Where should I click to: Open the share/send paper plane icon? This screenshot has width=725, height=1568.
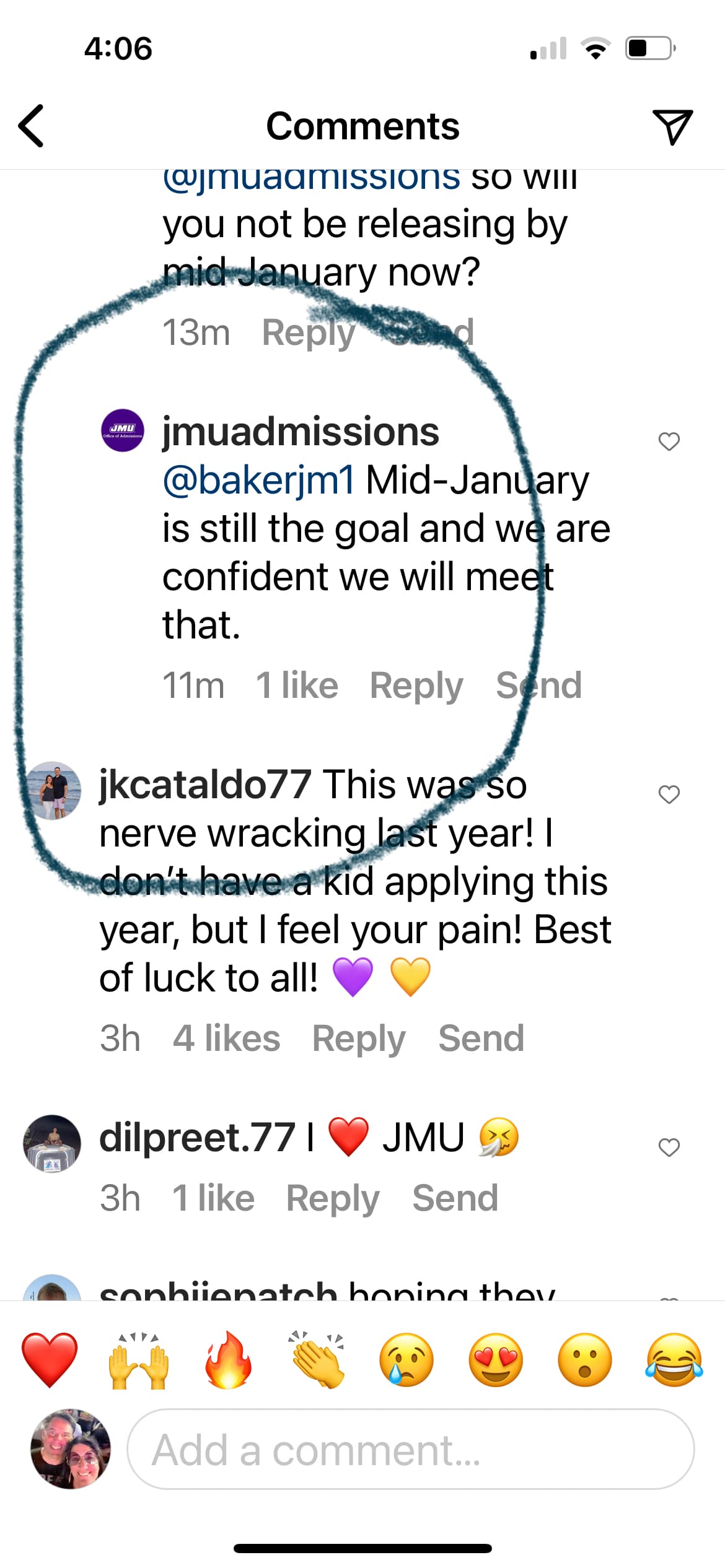(x=672, y=126)
